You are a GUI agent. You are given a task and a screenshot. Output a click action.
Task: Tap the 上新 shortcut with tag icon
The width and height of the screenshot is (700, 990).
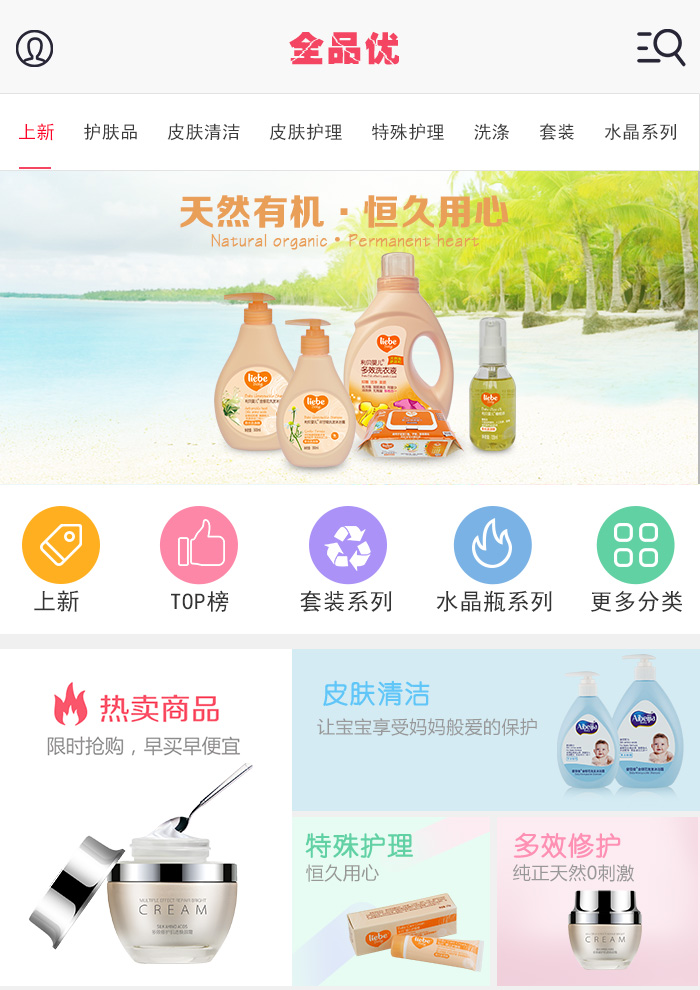(x=60, y=559)
